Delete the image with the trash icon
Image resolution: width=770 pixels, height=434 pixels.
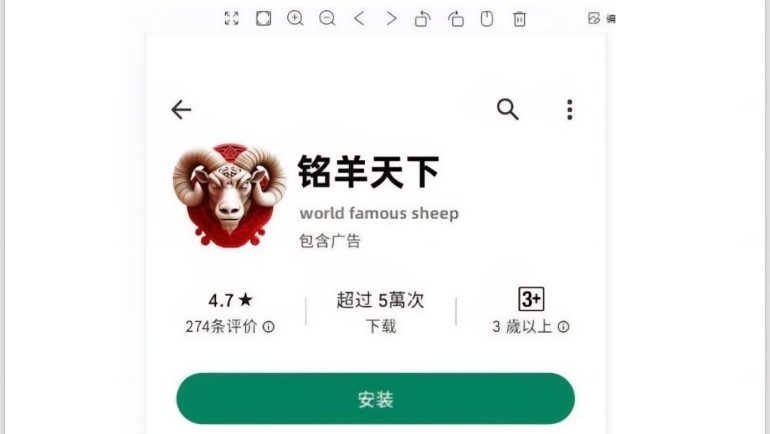[x=519, y=18]
